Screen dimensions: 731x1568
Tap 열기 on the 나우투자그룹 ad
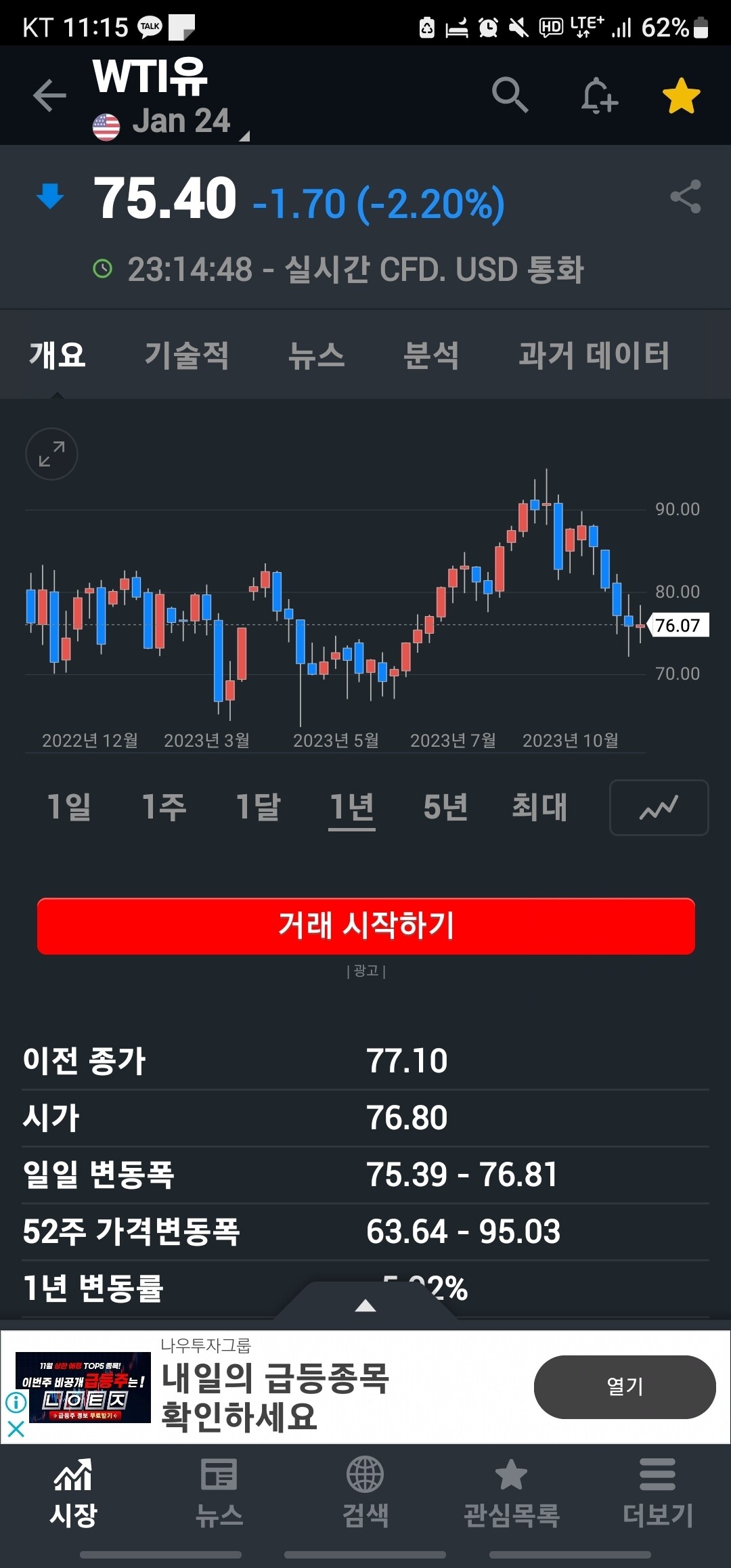[623, 1387]
